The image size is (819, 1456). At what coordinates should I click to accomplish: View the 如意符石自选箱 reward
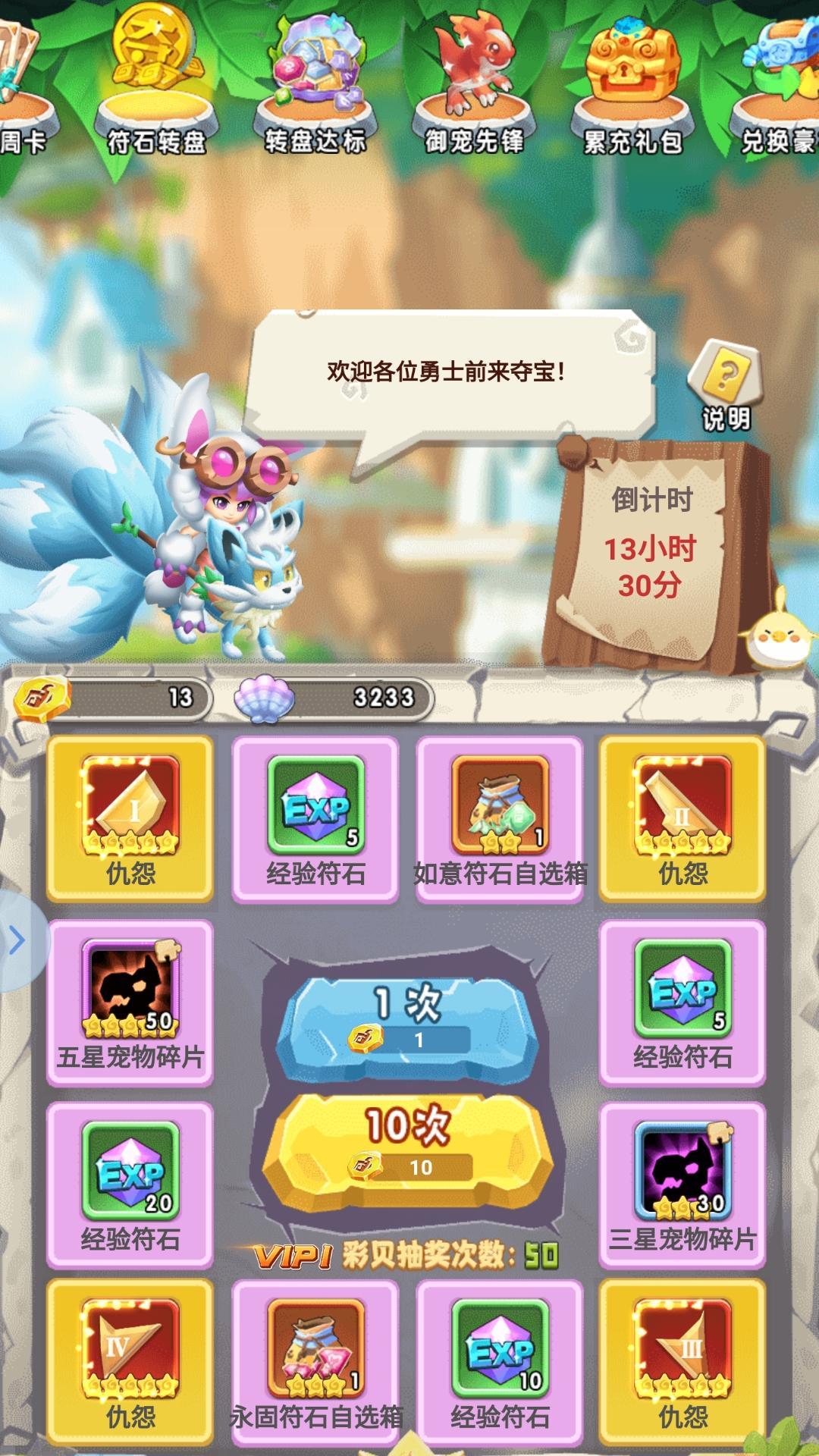tap(500, 817)
